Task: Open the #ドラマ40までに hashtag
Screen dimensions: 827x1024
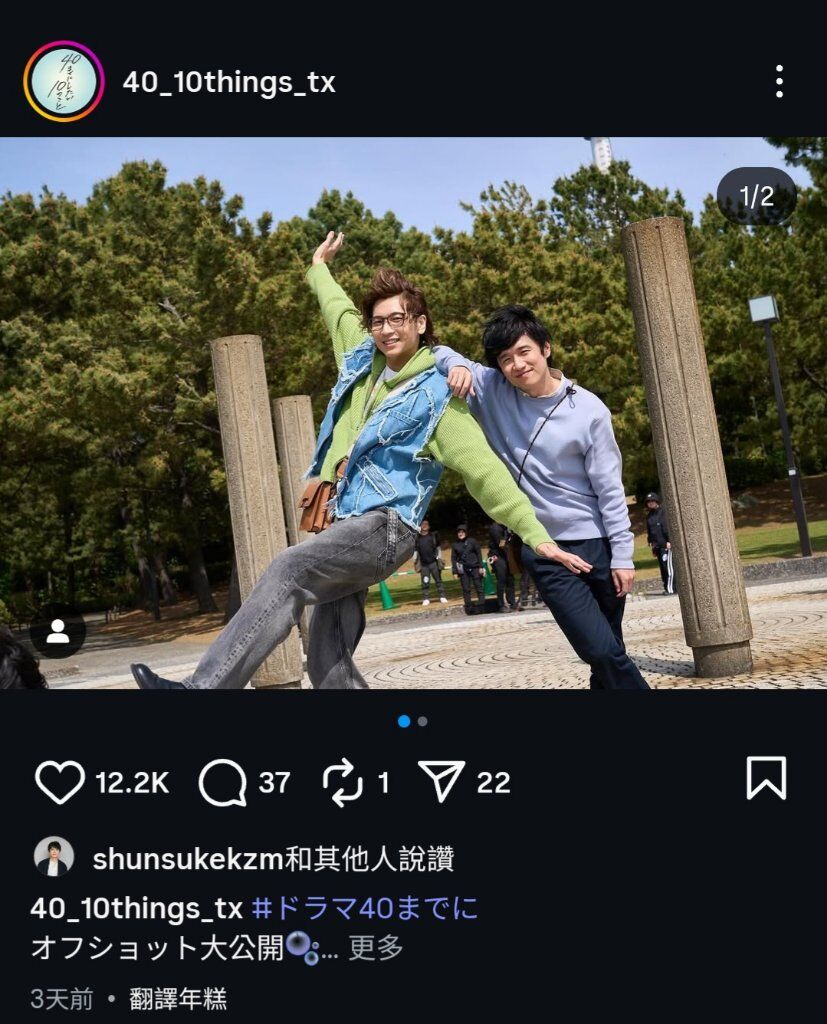Action: point(364,908)
